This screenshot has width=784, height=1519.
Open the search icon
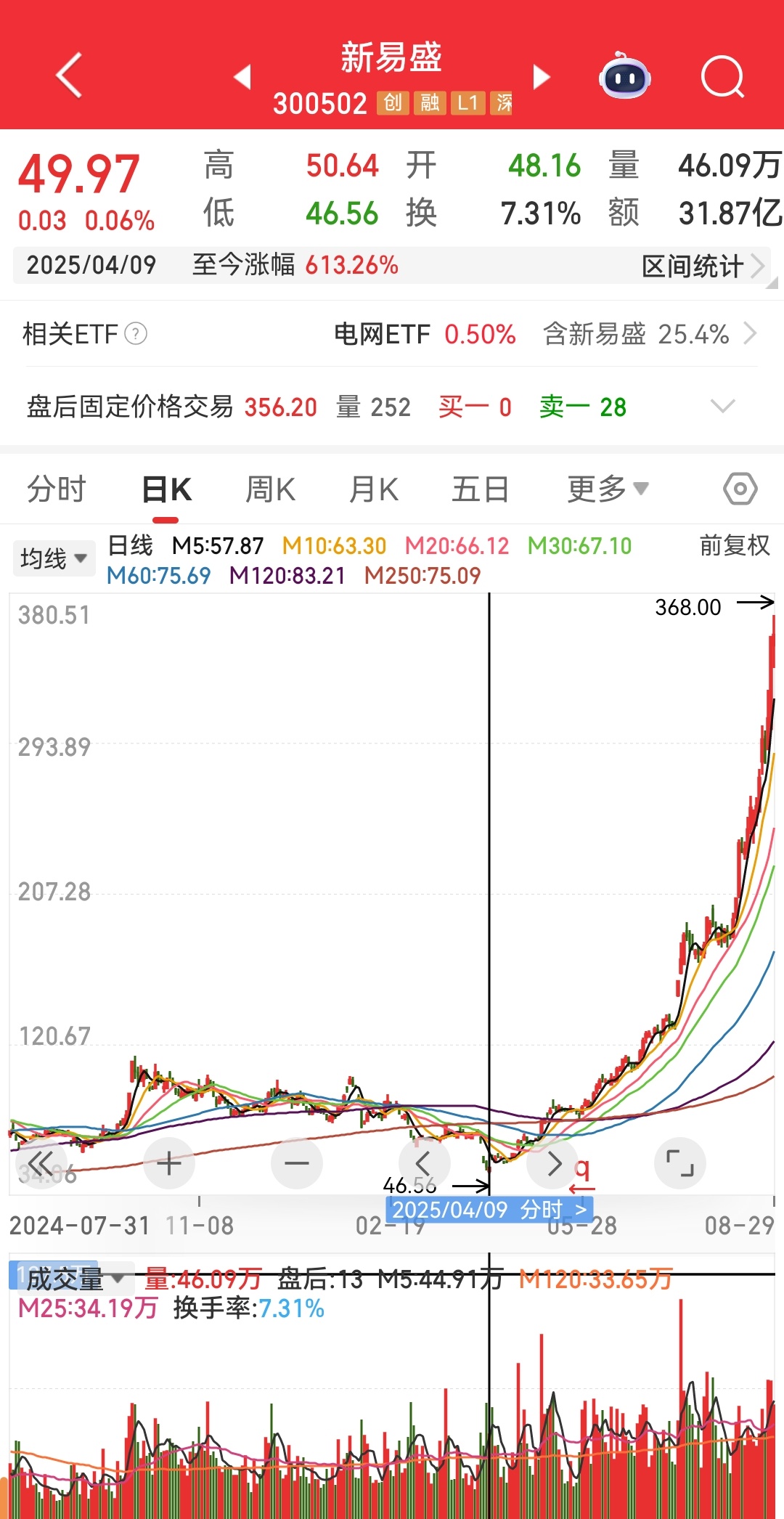tap(722, 76)
